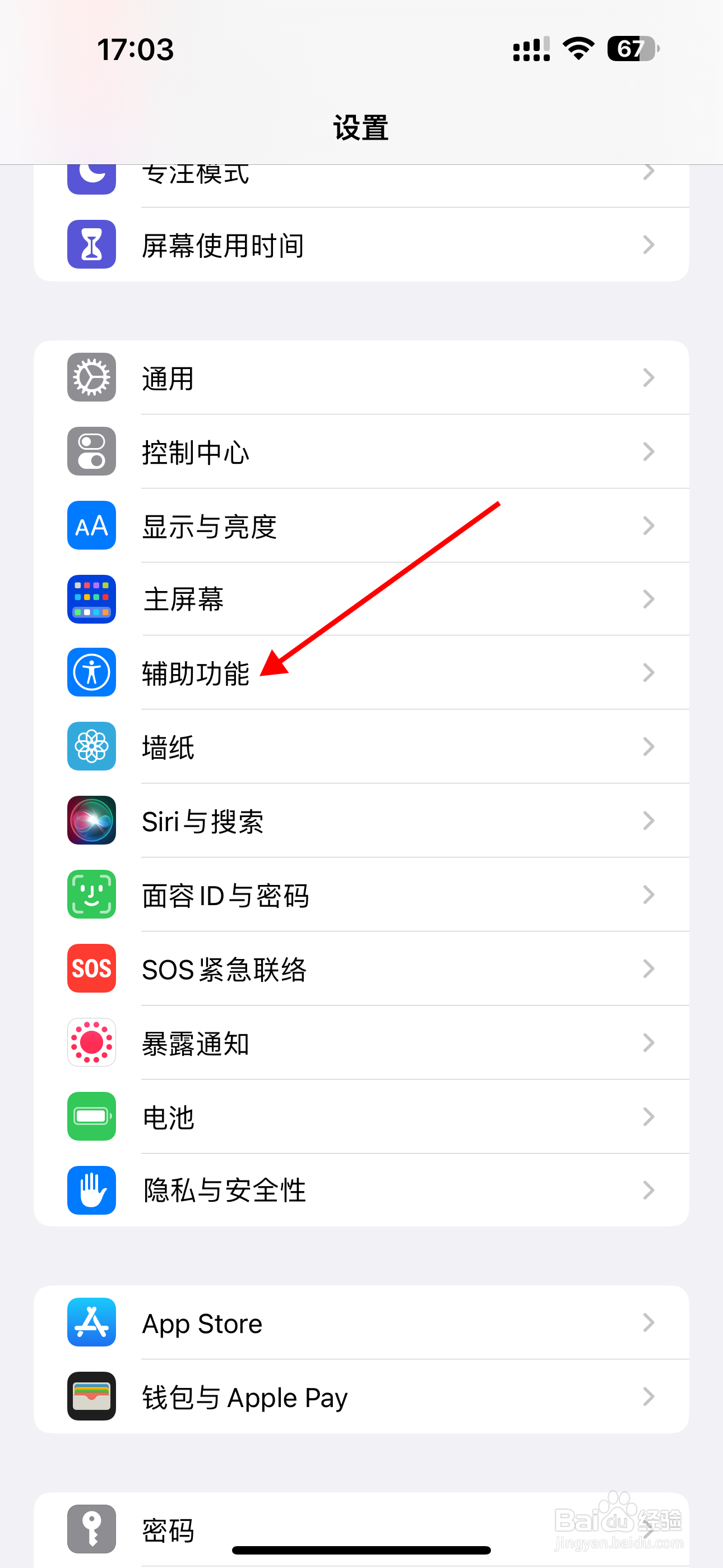Open the 电池 battery icon

tap(91, 1117)
